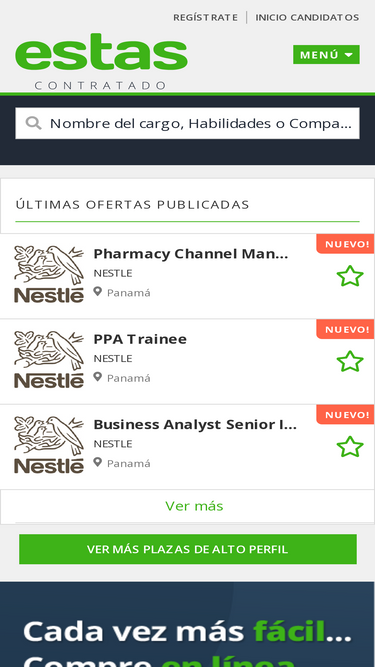Select VER MÁS PLAZAS DE ALTO PERFIL
Image resolution: width=375 pixels, height=667 pixels.
tap(188, 549)
